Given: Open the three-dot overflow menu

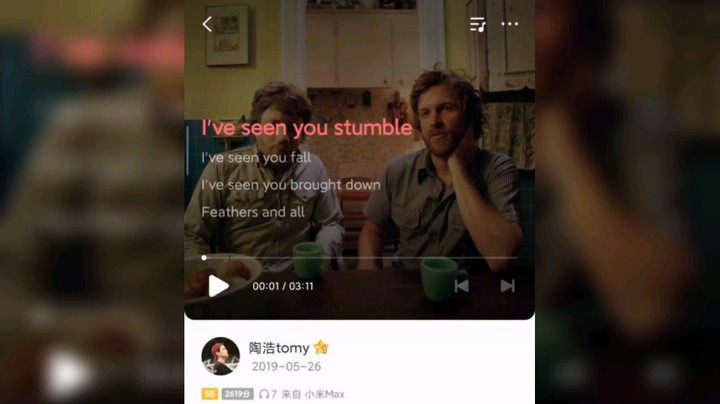Looking at the screenshot, I should click(510, 24).
